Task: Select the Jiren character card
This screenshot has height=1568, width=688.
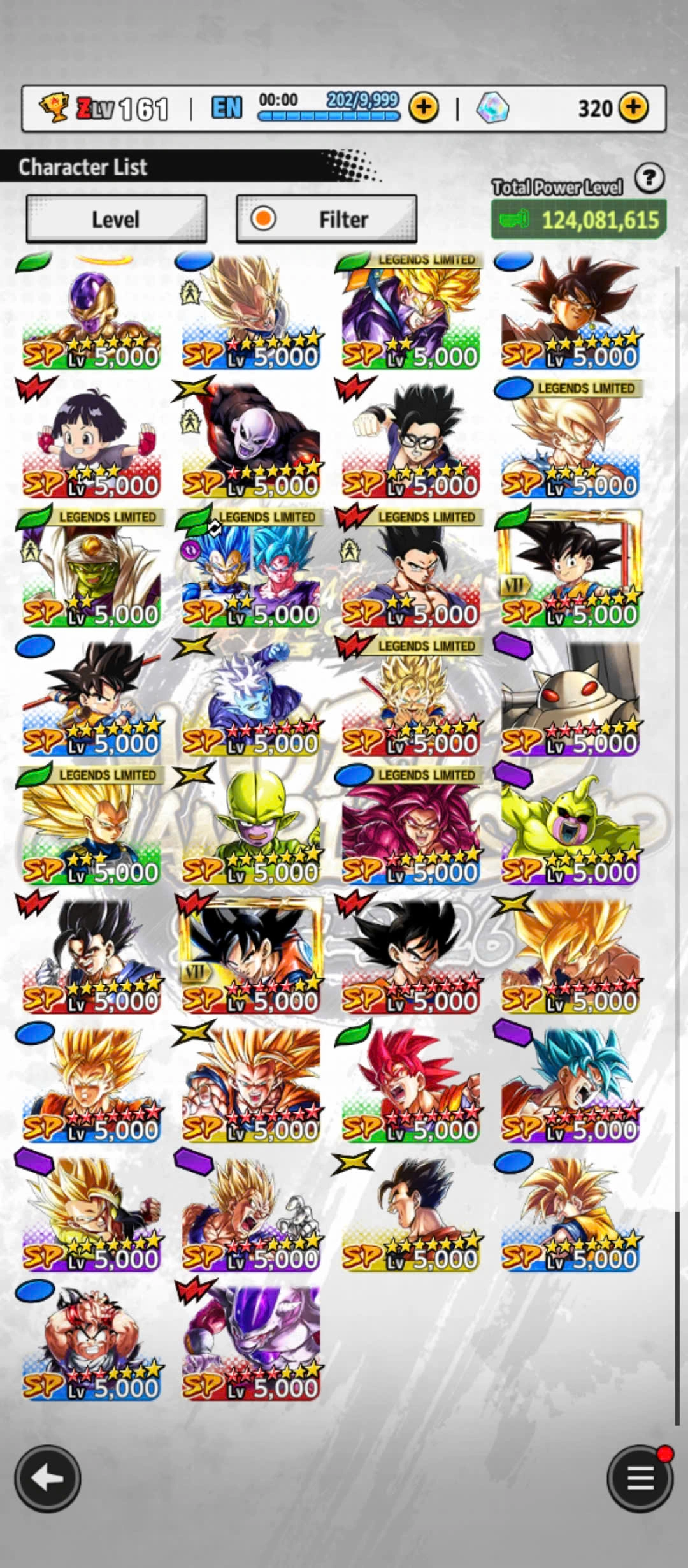Action: tap(251, 441)
